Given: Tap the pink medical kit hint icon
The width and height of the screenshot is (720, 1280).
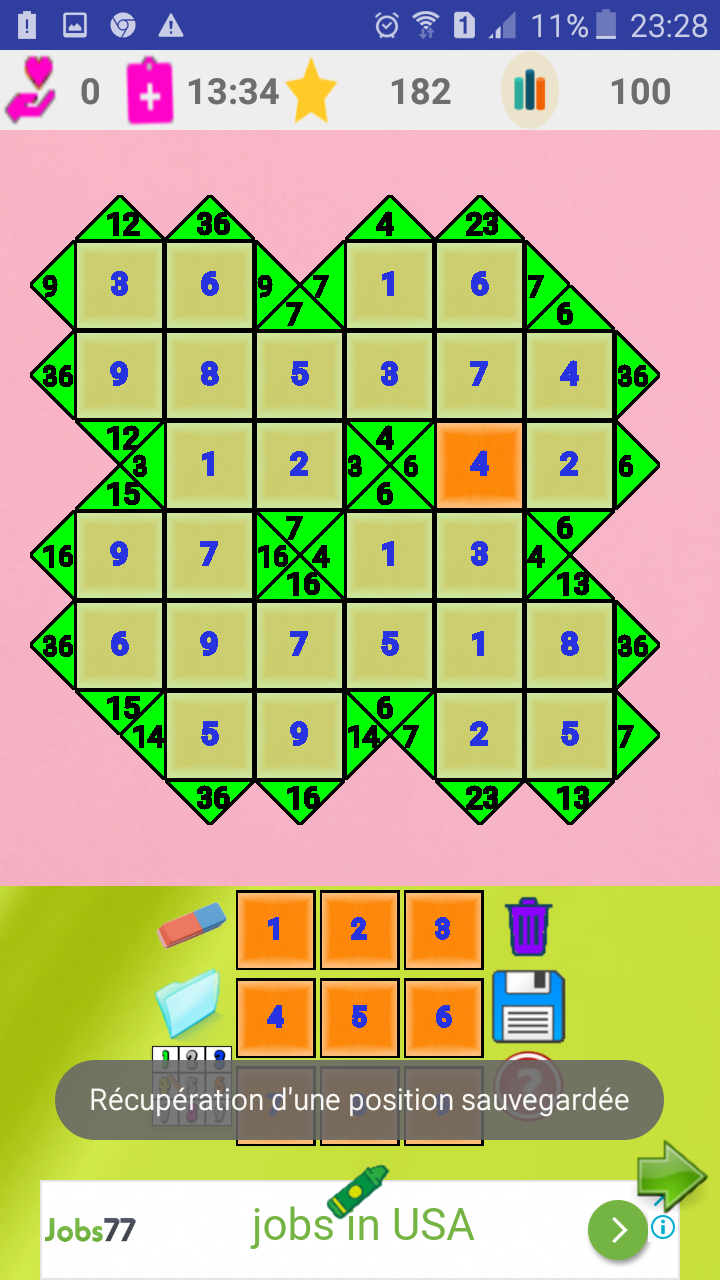Looking at the screenshot, I should pyautogui.click(x=150, y=92).
